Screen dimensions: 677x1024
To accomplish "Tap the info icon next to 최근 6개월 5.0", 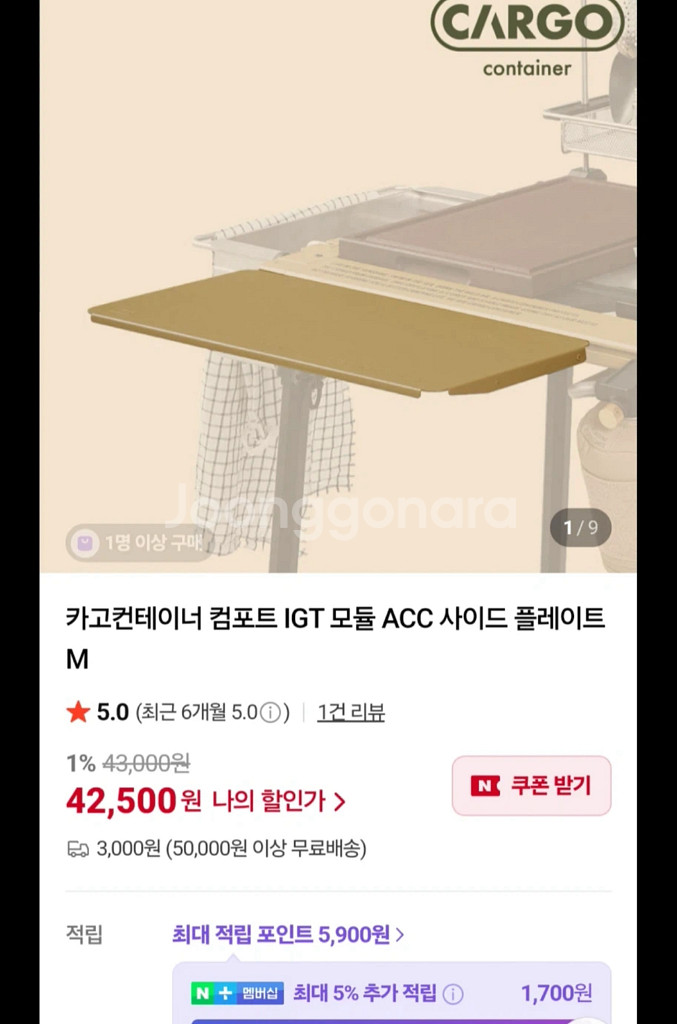I will tap(271, 713).
